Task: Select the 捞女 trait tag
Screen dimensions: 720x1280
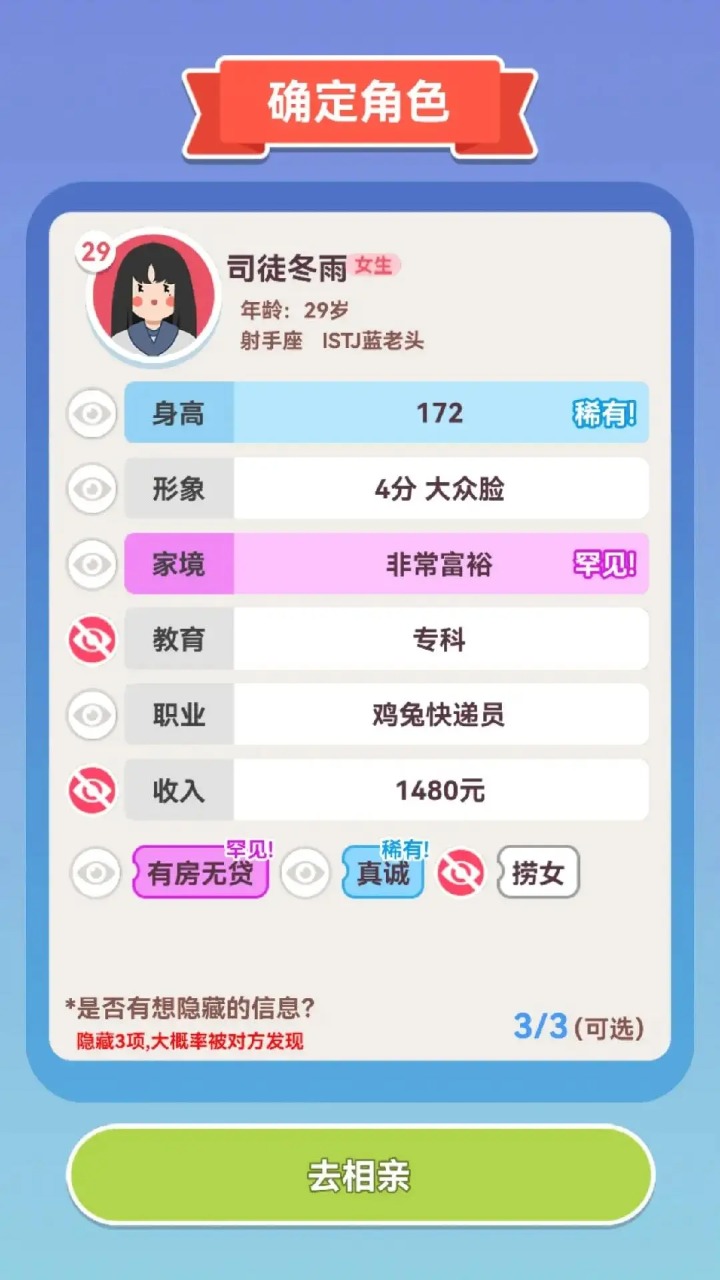Action: pyautogui.click(x=536, y=872)
